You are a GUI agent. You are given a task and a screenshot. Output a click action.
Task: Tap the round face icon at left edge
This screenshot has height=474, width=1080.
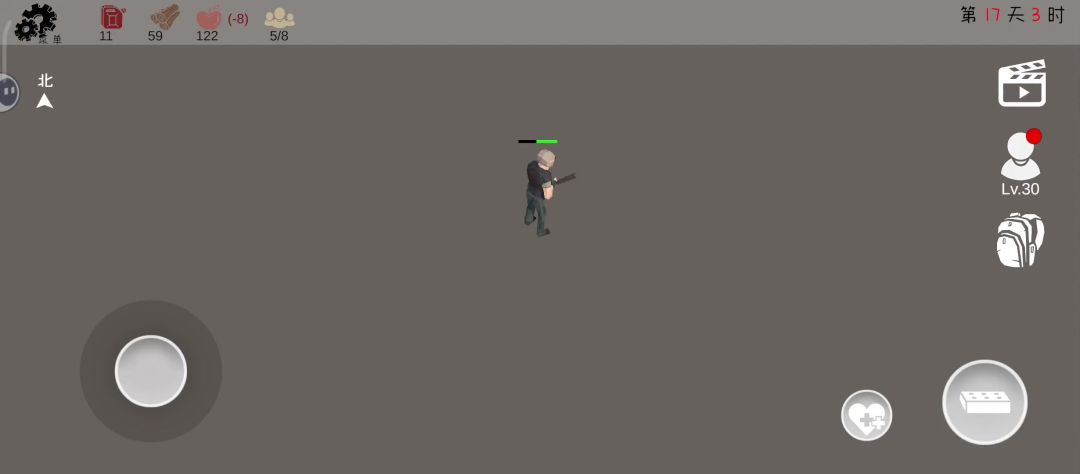tap(7, 93)
